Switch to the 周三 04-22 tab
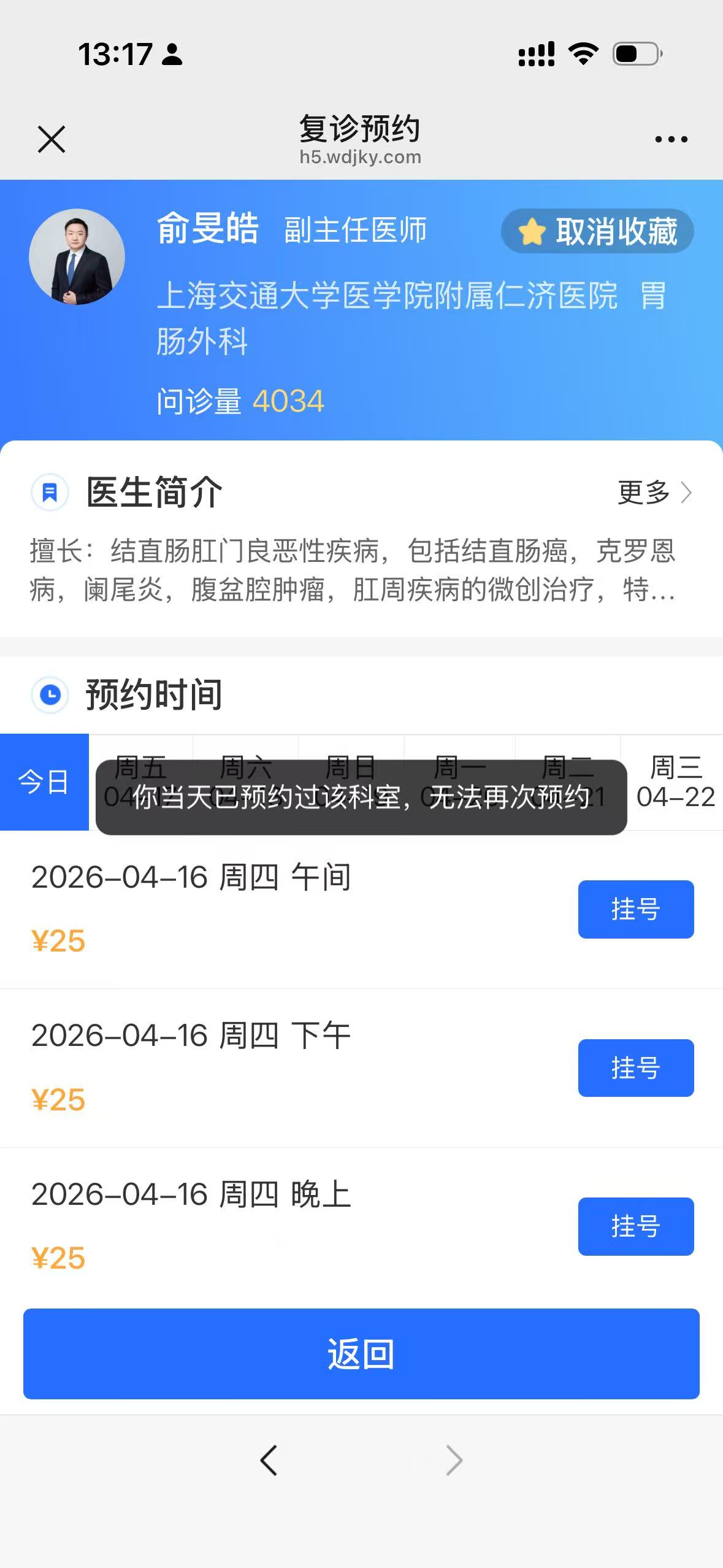Viewport: 723px width, 1568px height. point(675,782)
